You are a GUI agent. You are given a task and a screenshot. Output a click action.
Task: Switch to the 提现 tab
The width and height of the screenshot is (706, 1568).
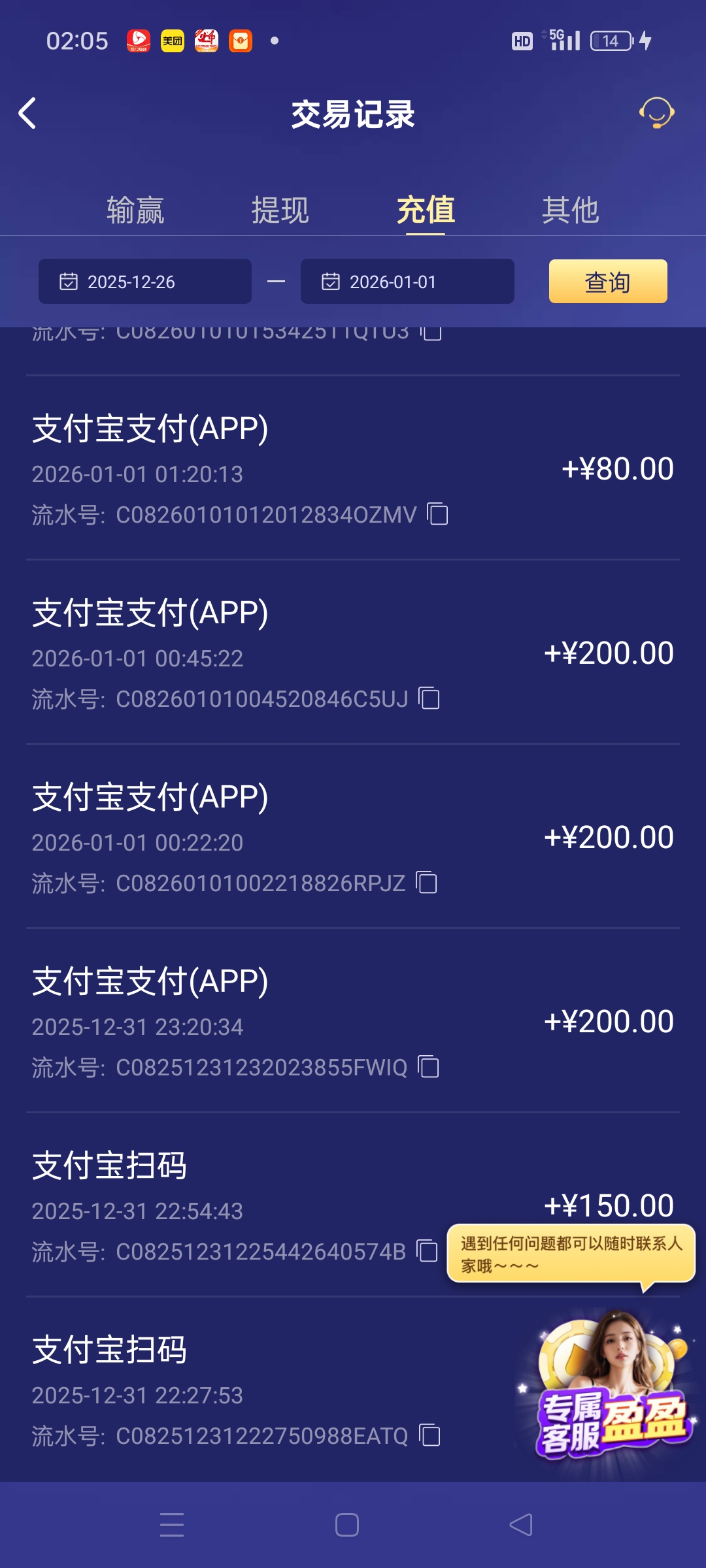coord(280,210)
